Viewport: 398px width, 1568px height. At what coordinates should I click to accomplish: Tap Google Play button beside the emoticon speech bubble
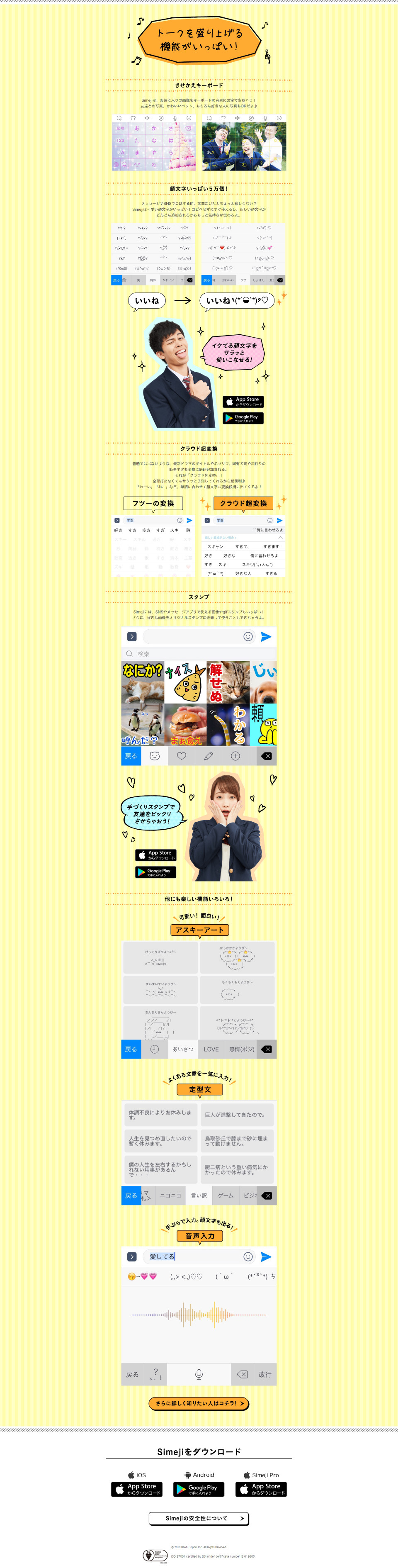point(243,418)
